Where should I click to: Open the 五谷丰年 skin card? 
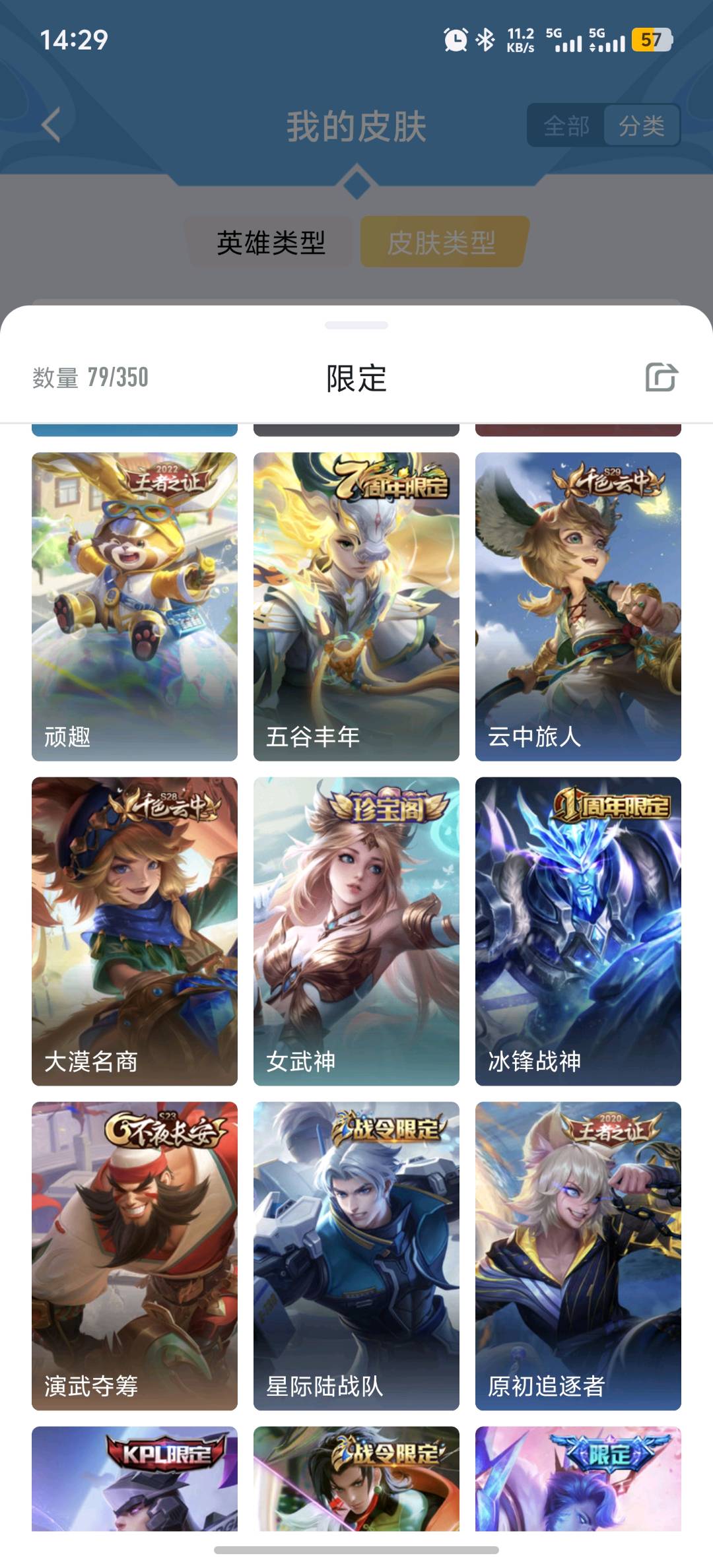tap(356, 606)
